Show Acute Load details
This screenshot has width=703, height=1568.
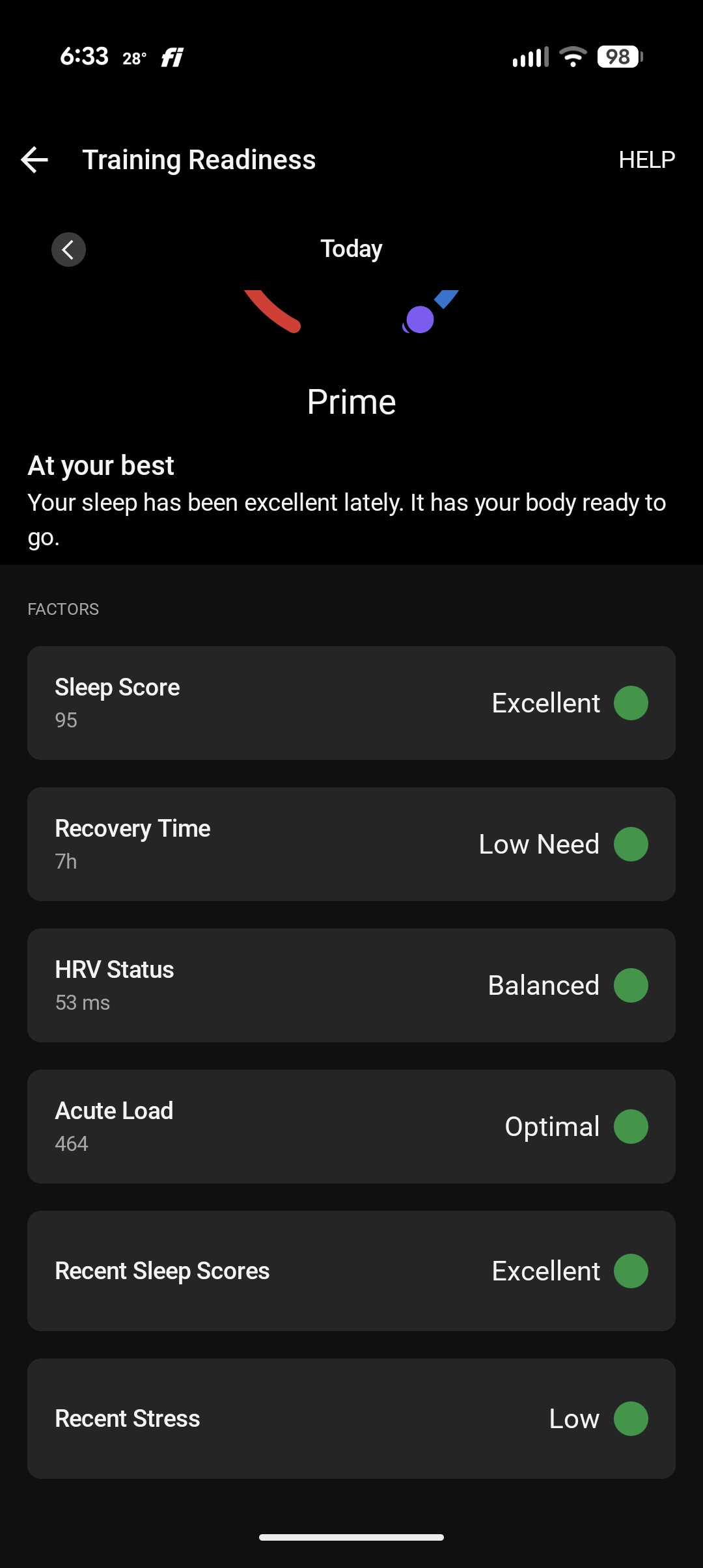pyautogui.click(x=351, y=1126)
